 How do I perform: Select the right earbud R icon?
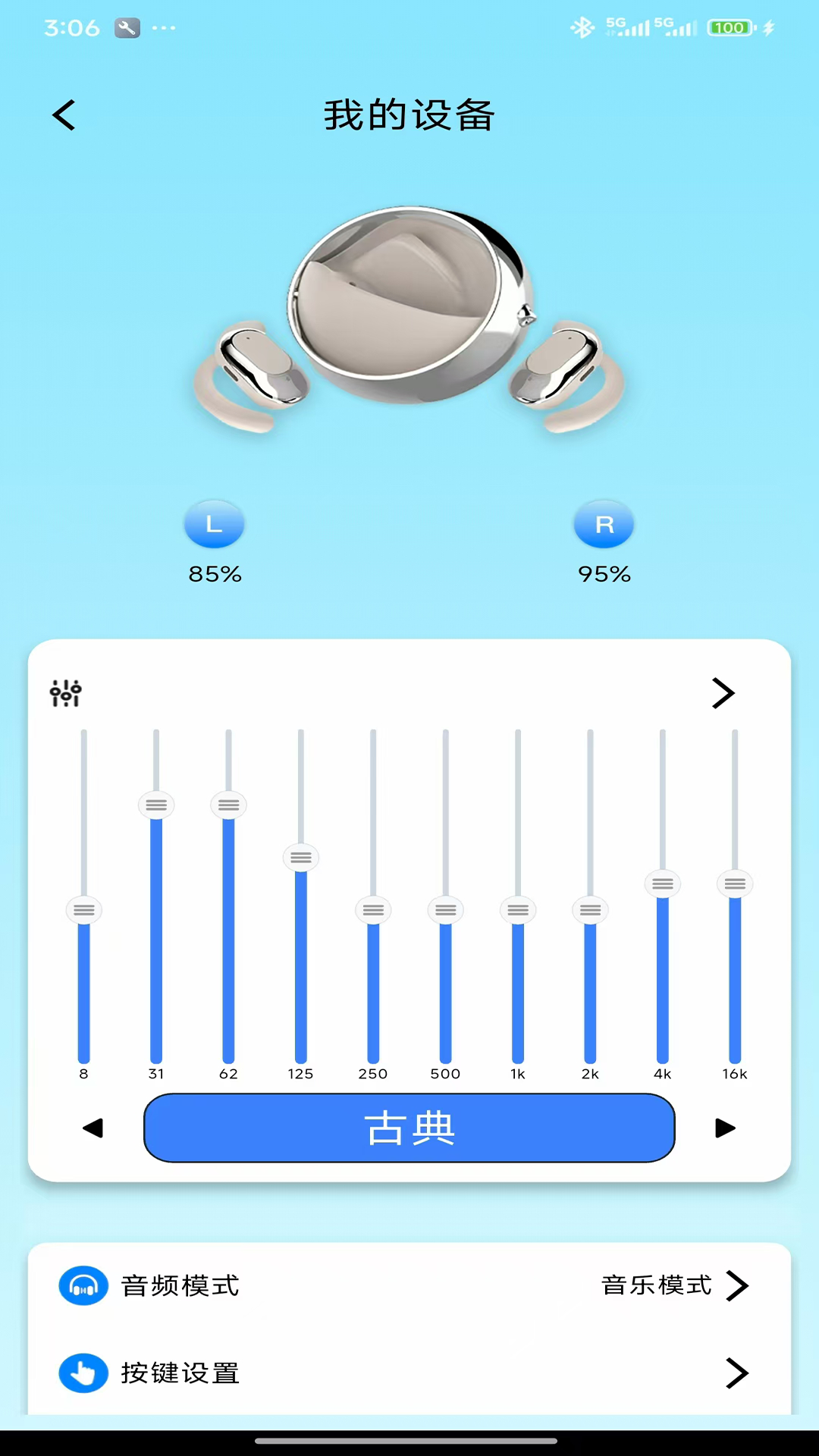[x=604, y=523]
